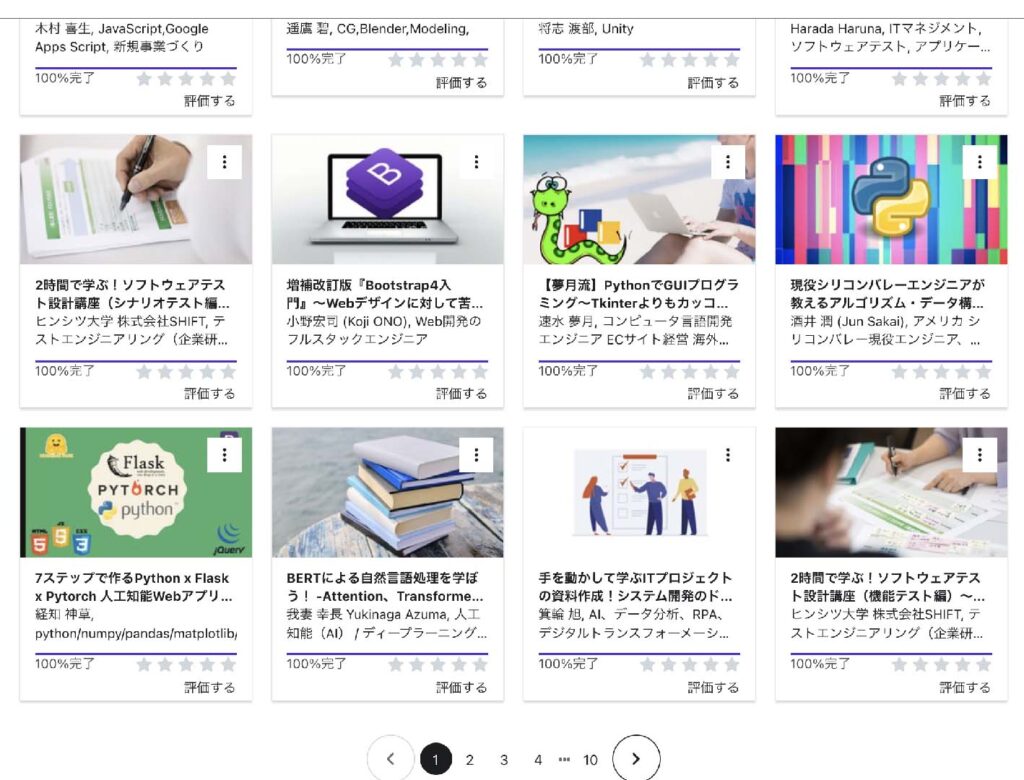Image resolution: width=1024 pixels, height=780 pixels.
Task: Tap 評価する under the BERT course
Action: point(461,687)
